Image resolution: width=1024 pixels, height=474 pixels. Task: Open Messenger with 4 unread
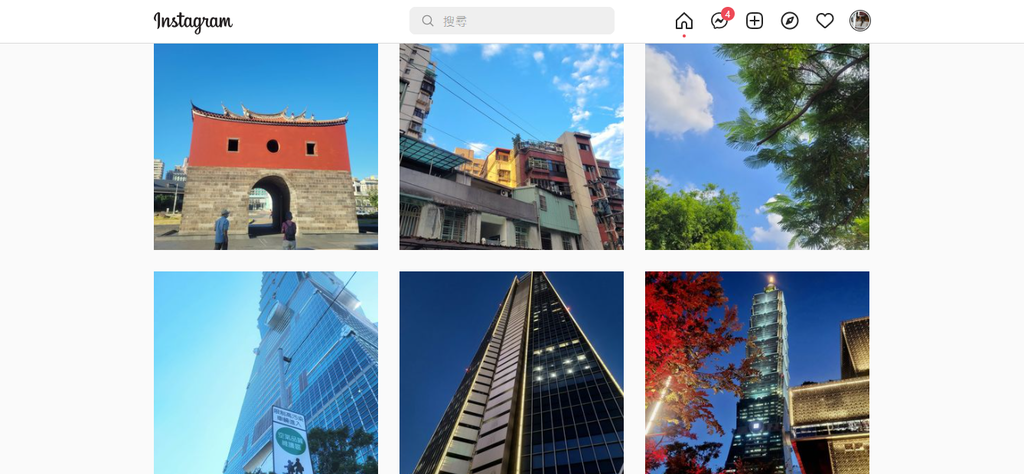[x=720, y=21]
